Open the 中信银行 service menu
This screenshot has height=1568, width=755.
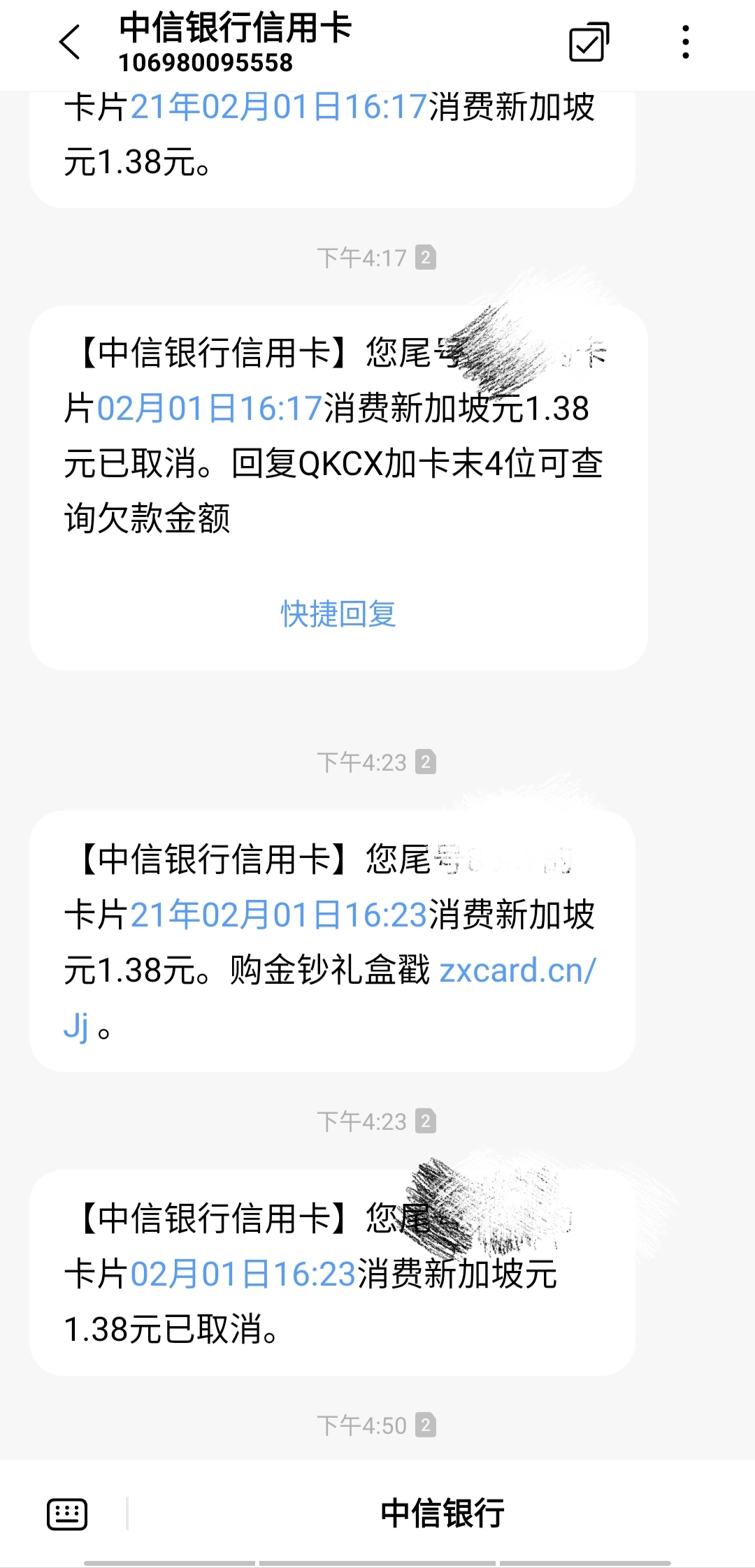(442, 1514)
